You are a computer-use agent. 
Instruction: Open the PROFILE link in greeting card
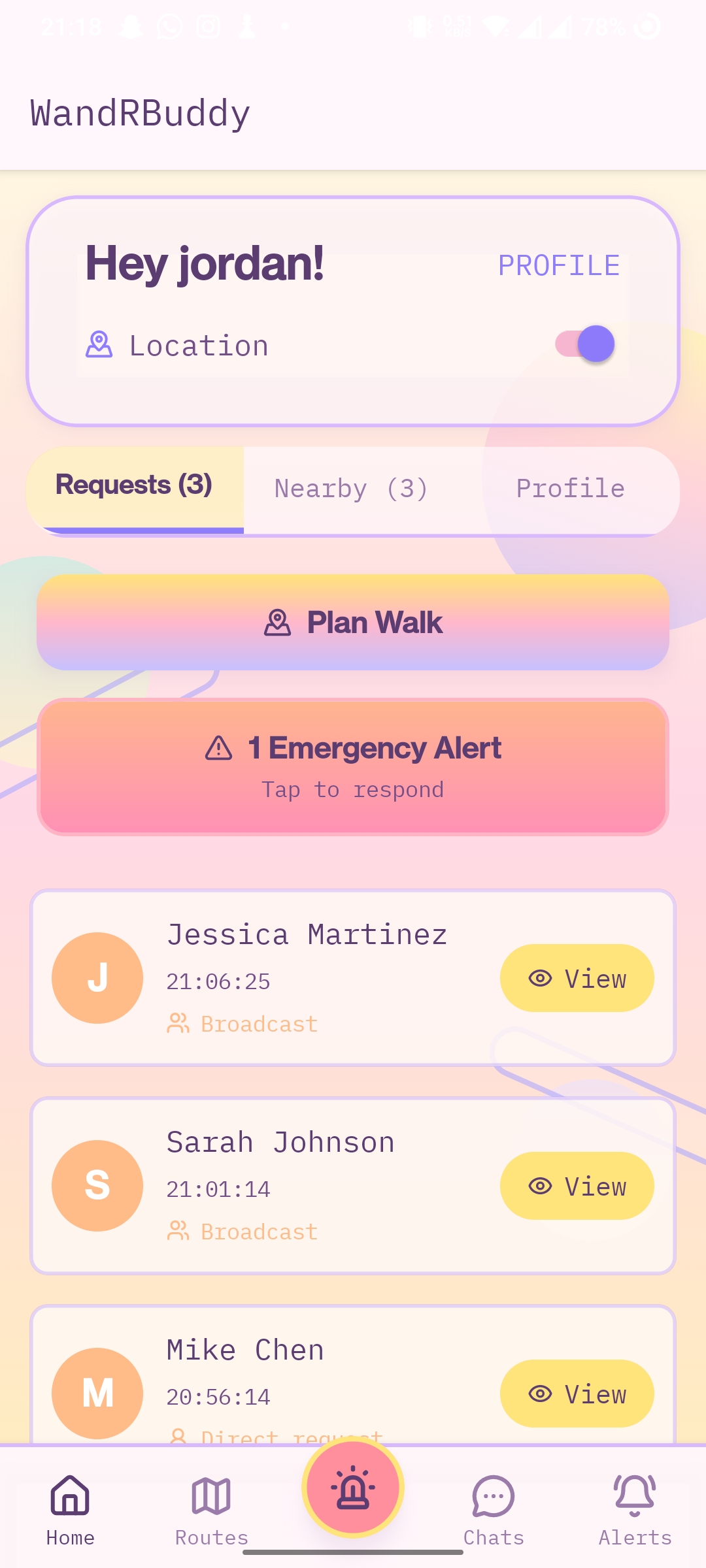tap(558, 266)
